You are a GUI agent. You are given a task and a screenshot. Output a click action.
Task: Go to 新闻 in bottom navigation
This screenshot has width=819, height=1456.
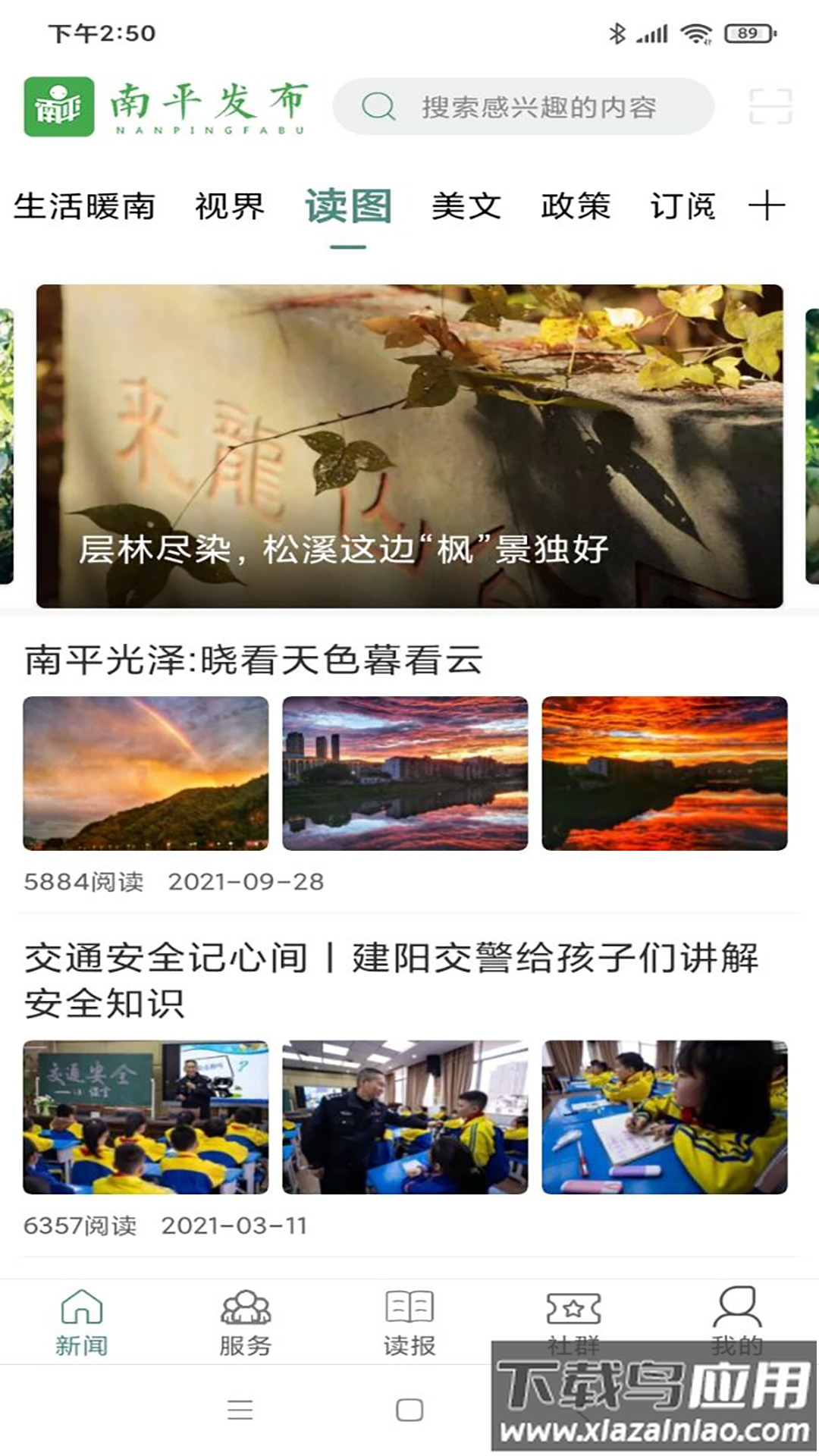tap(81, 1323)
